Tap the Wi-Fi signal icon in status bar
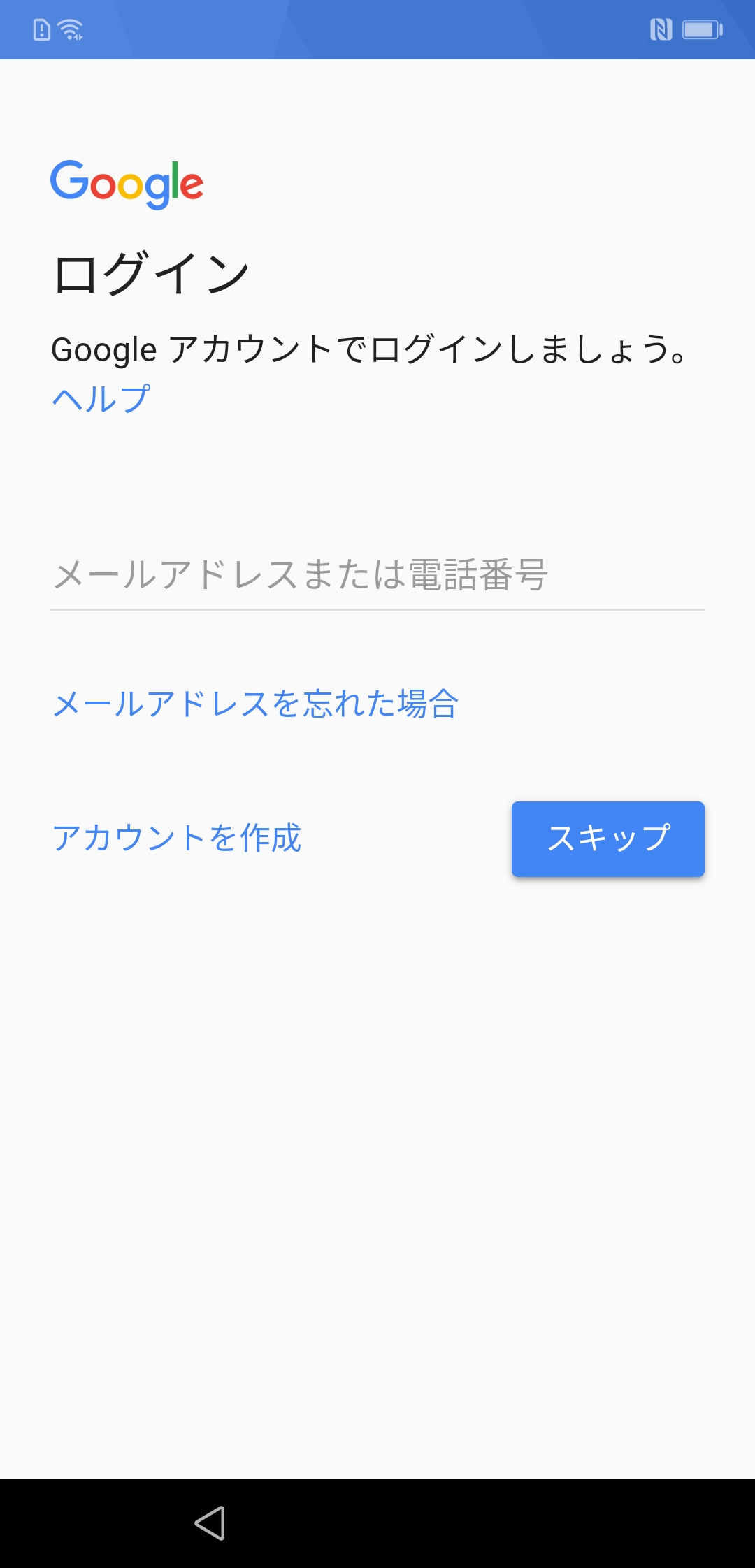The height and width of the screenshot is (1568, 755). [x=71, y=29]
